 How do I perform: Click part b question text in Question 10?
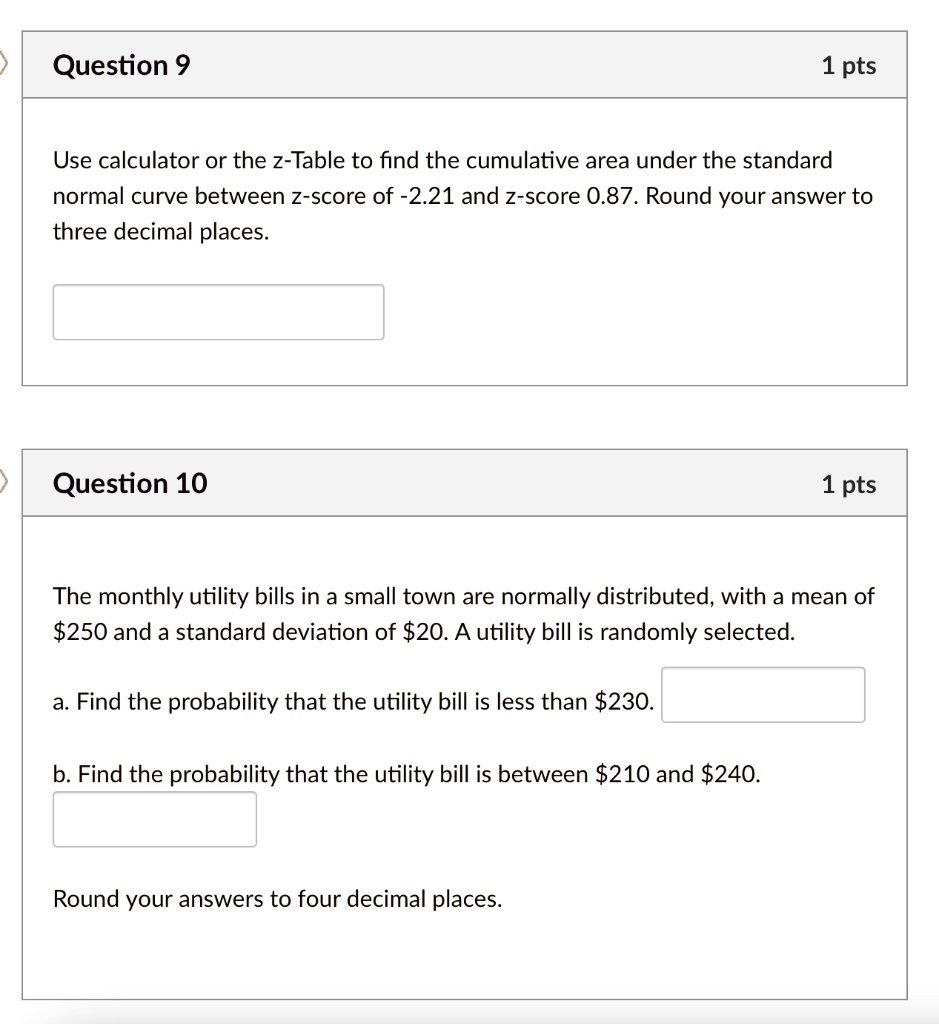[405, 773]
